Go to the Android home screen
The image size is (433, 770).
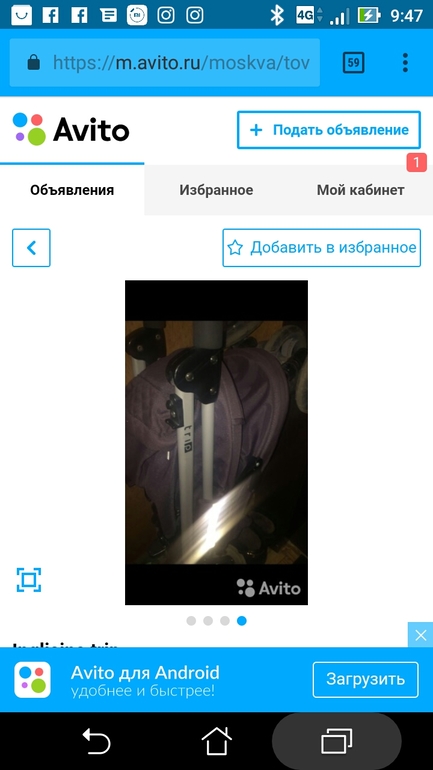click(216, 741)
